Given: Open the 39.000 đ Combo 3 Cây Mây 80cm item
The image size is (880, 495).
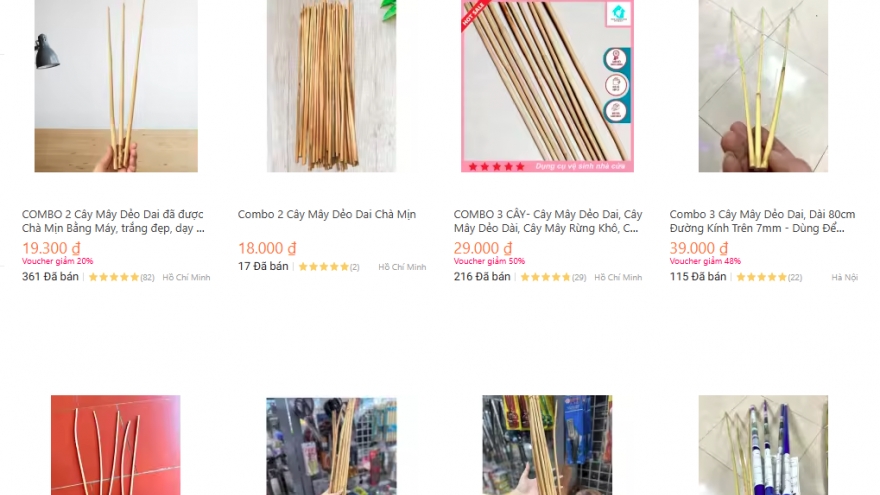Looking at the screenshot, I should point(763,221).
